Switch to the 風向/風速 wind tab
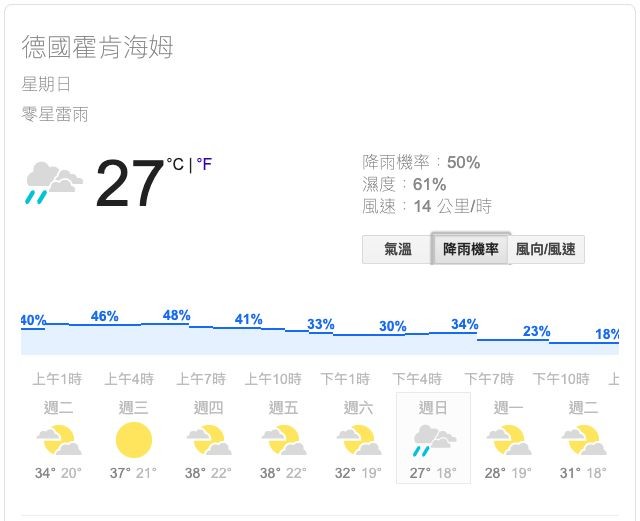 coord(545,249)
